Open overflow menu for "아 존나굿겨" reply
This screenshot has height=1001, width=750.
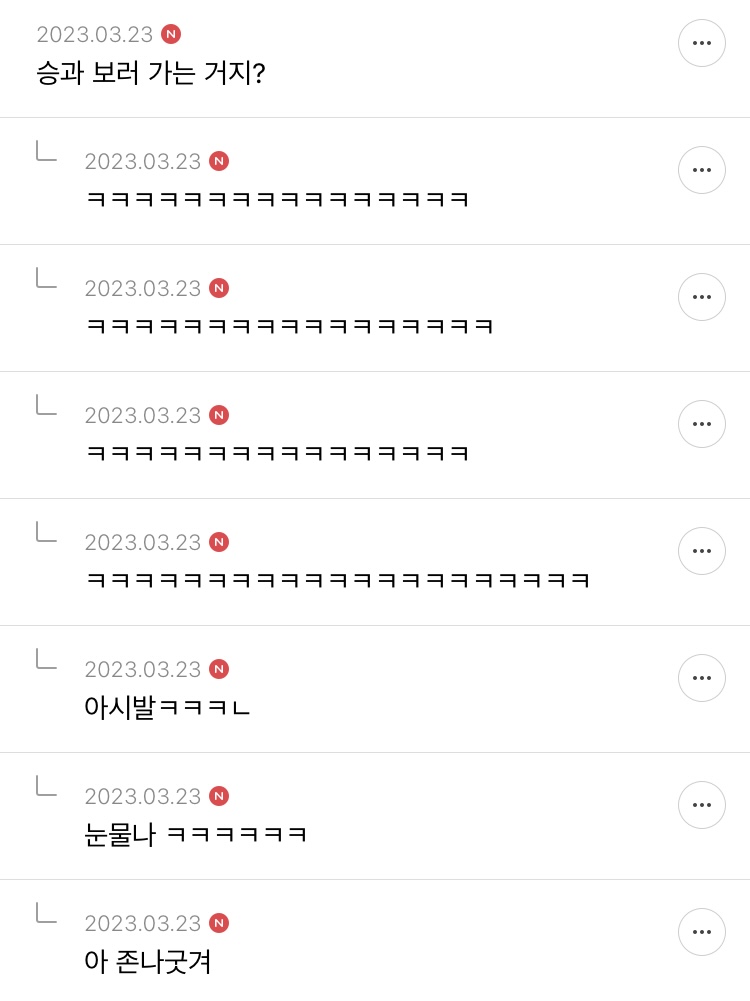[702, 932]
